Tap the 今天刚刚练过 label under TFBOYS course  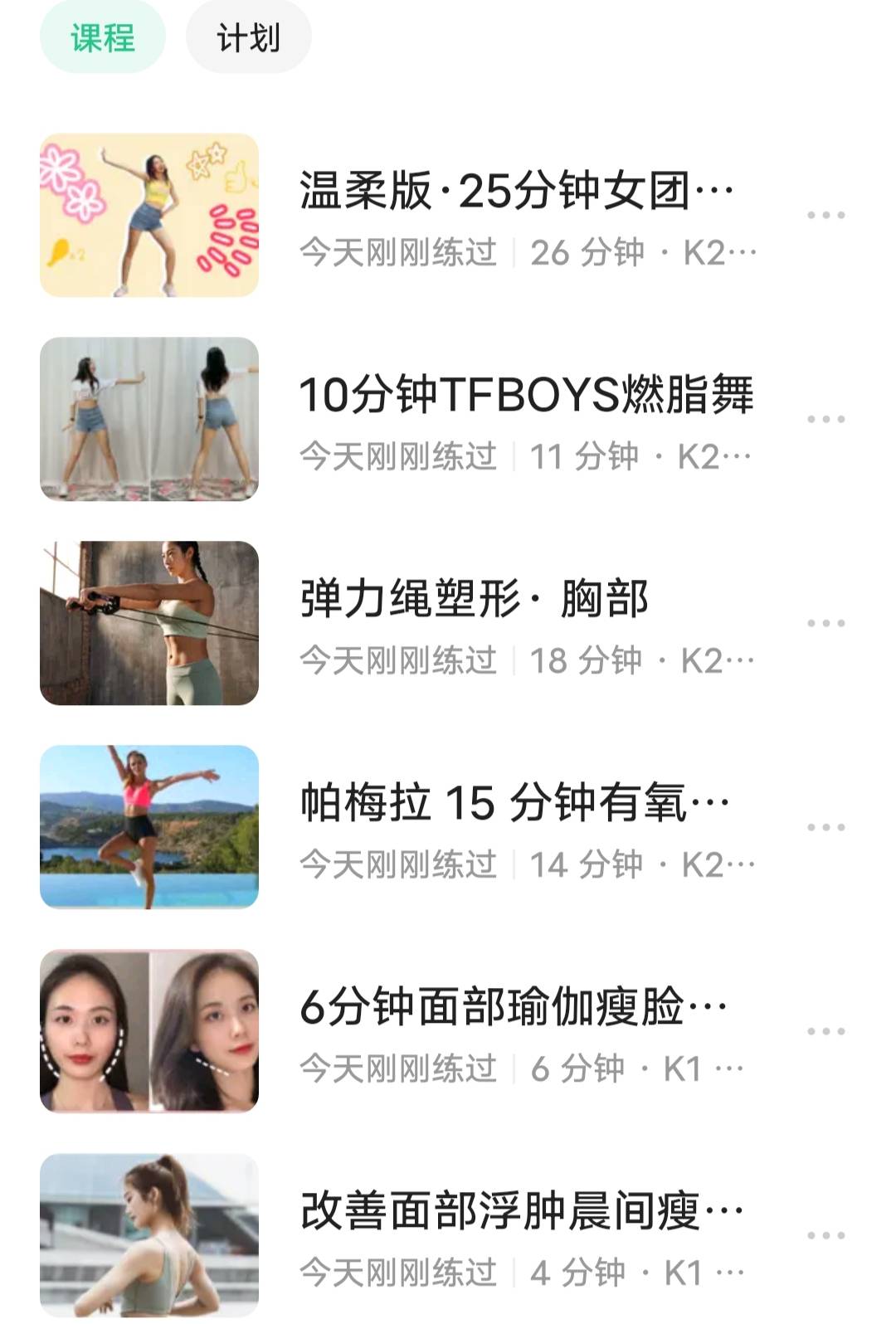coord(398,455)
